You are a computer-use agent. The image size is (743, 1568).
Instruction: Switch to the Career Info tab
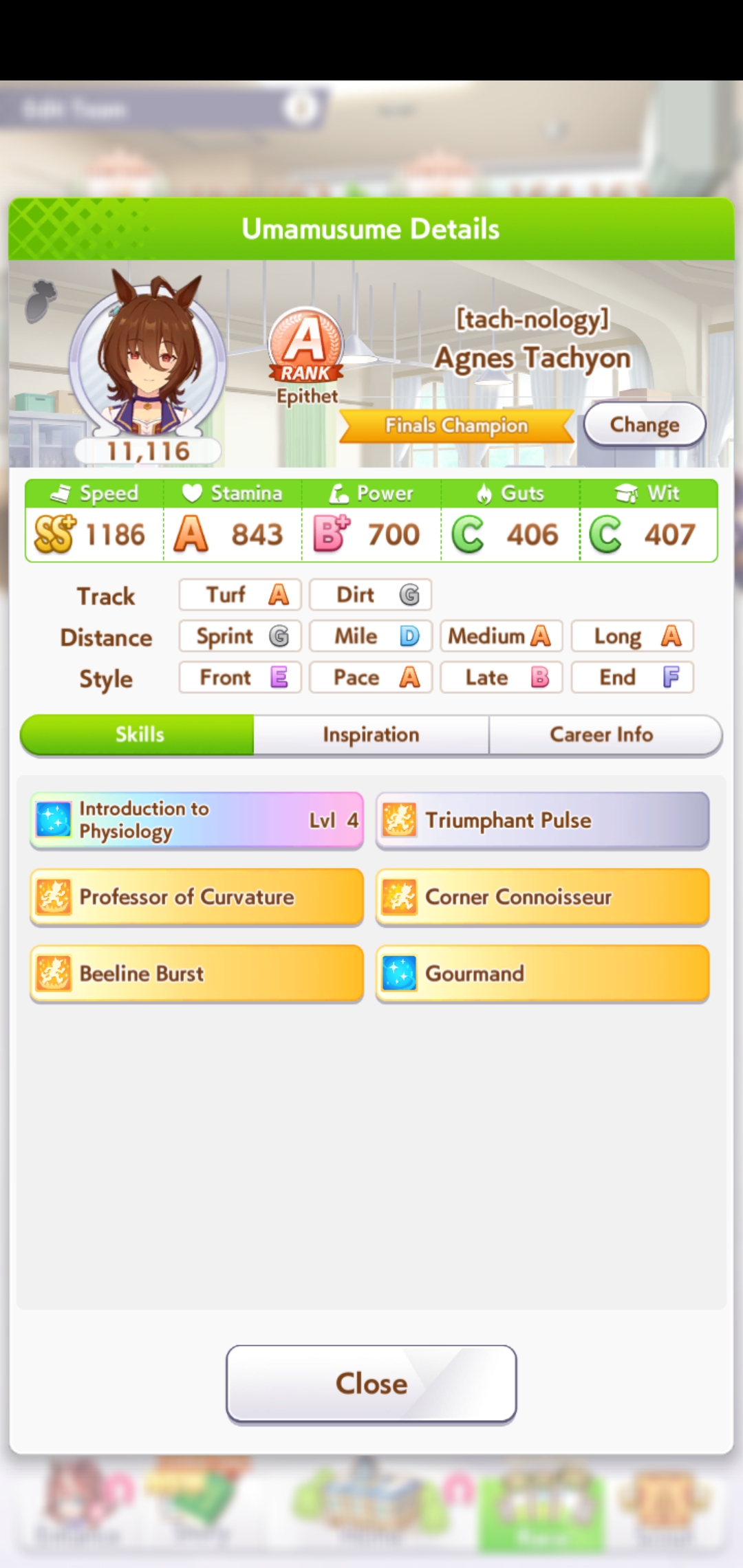click(601, 734)
